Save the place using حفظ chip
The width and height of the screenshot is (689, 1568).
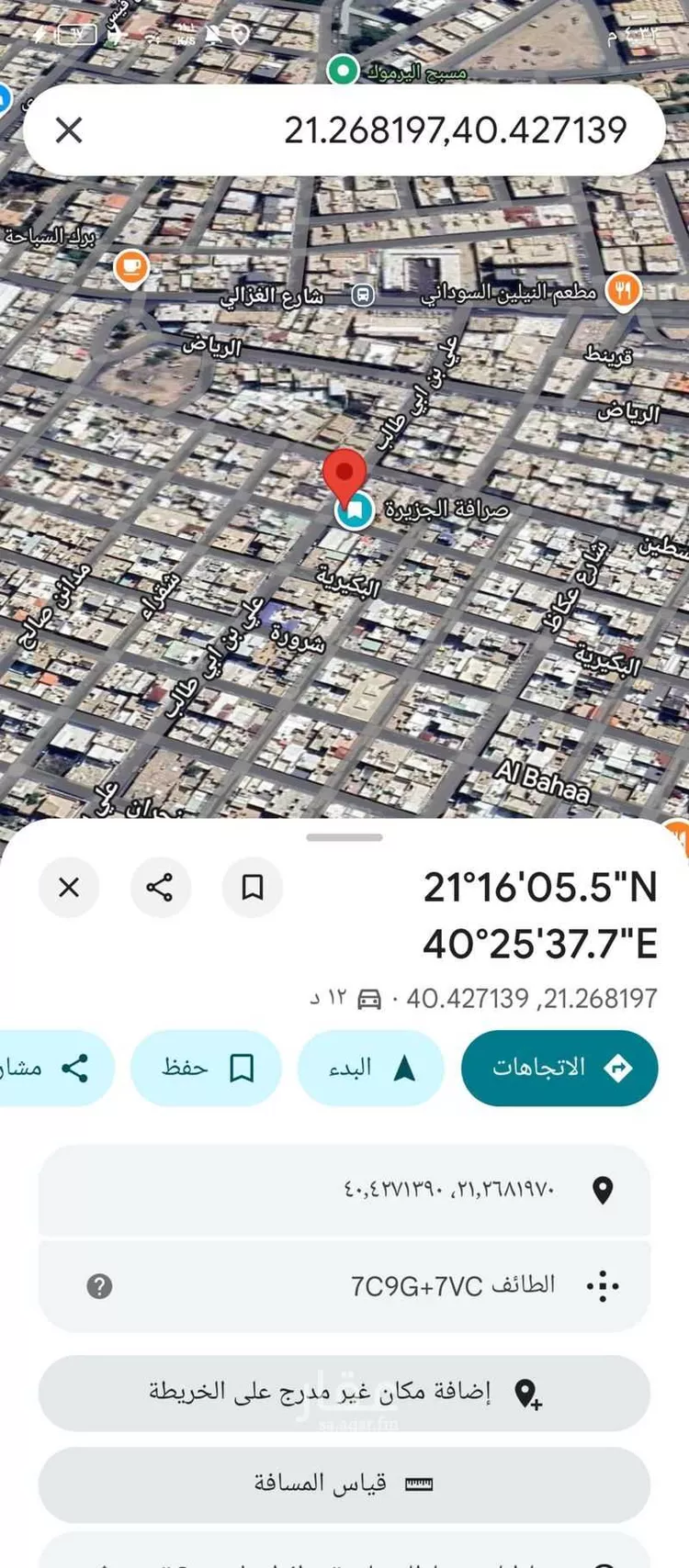(206, 1068)
